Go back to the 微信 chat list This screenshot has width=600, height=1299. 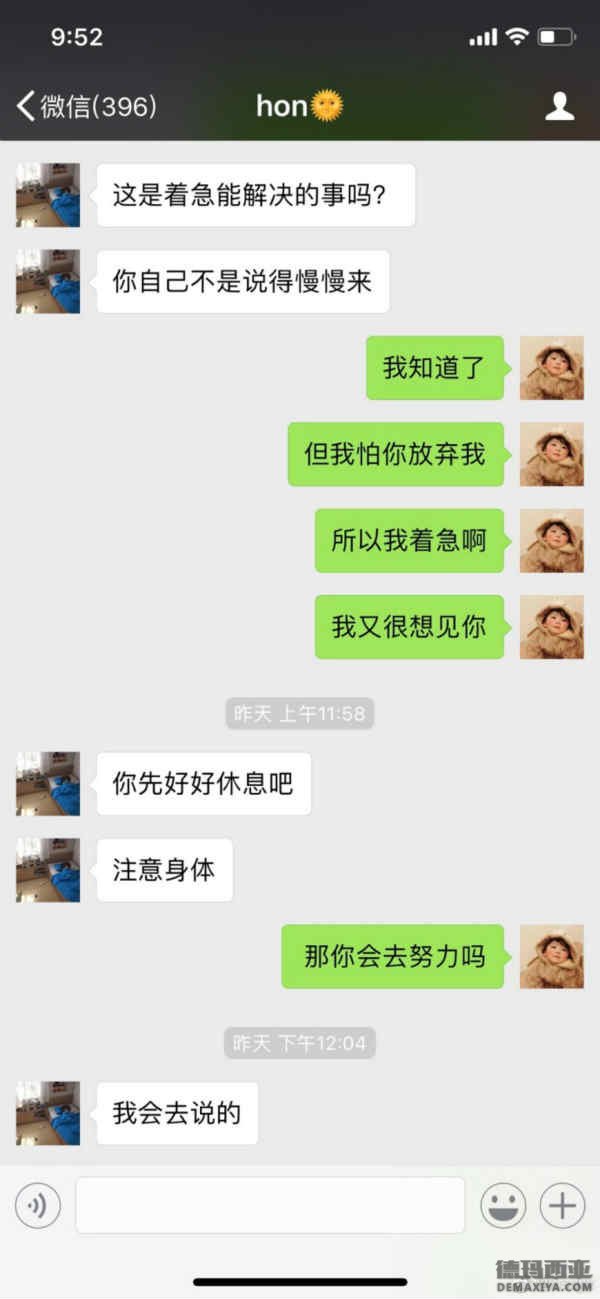pos(85,106)
